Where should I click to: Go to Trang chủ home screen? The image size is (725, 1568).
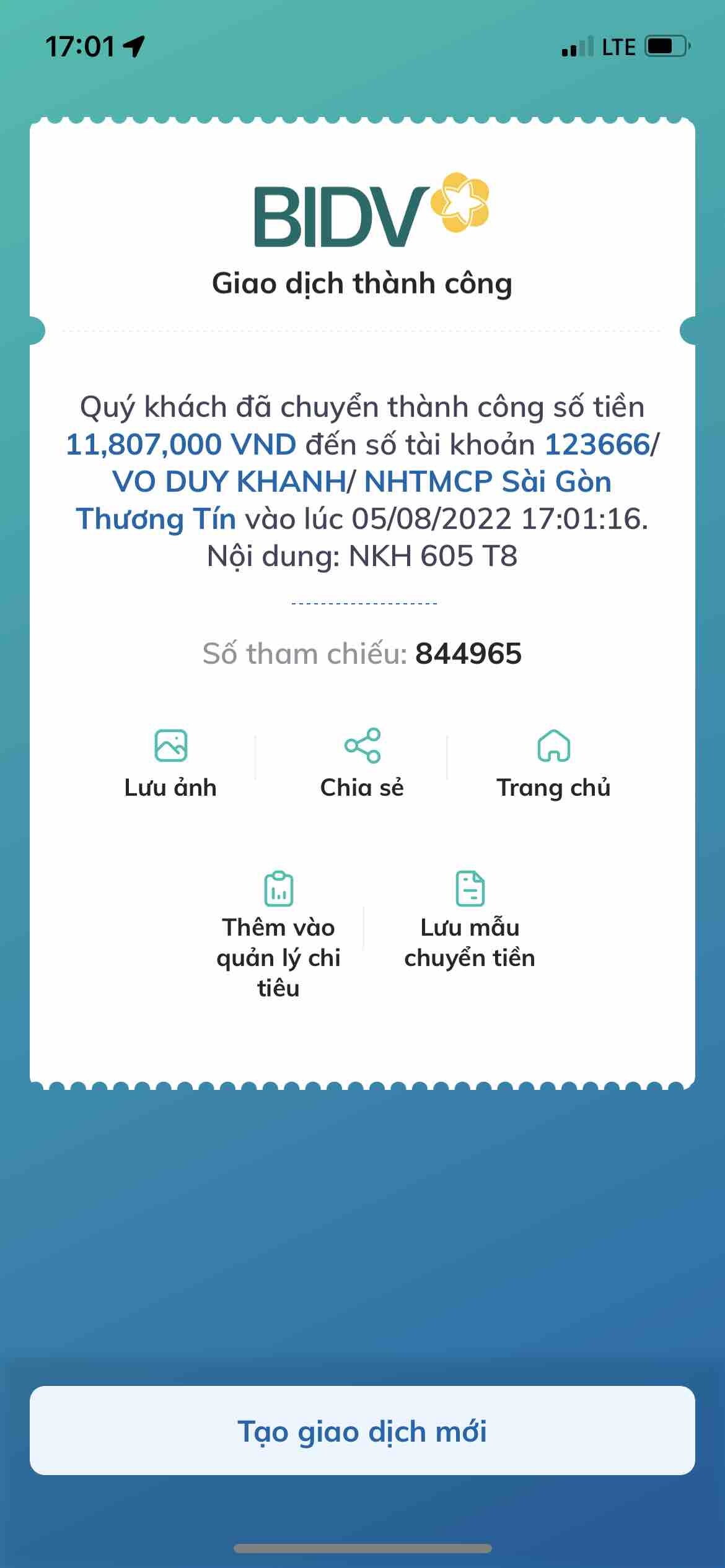(553, 763)
